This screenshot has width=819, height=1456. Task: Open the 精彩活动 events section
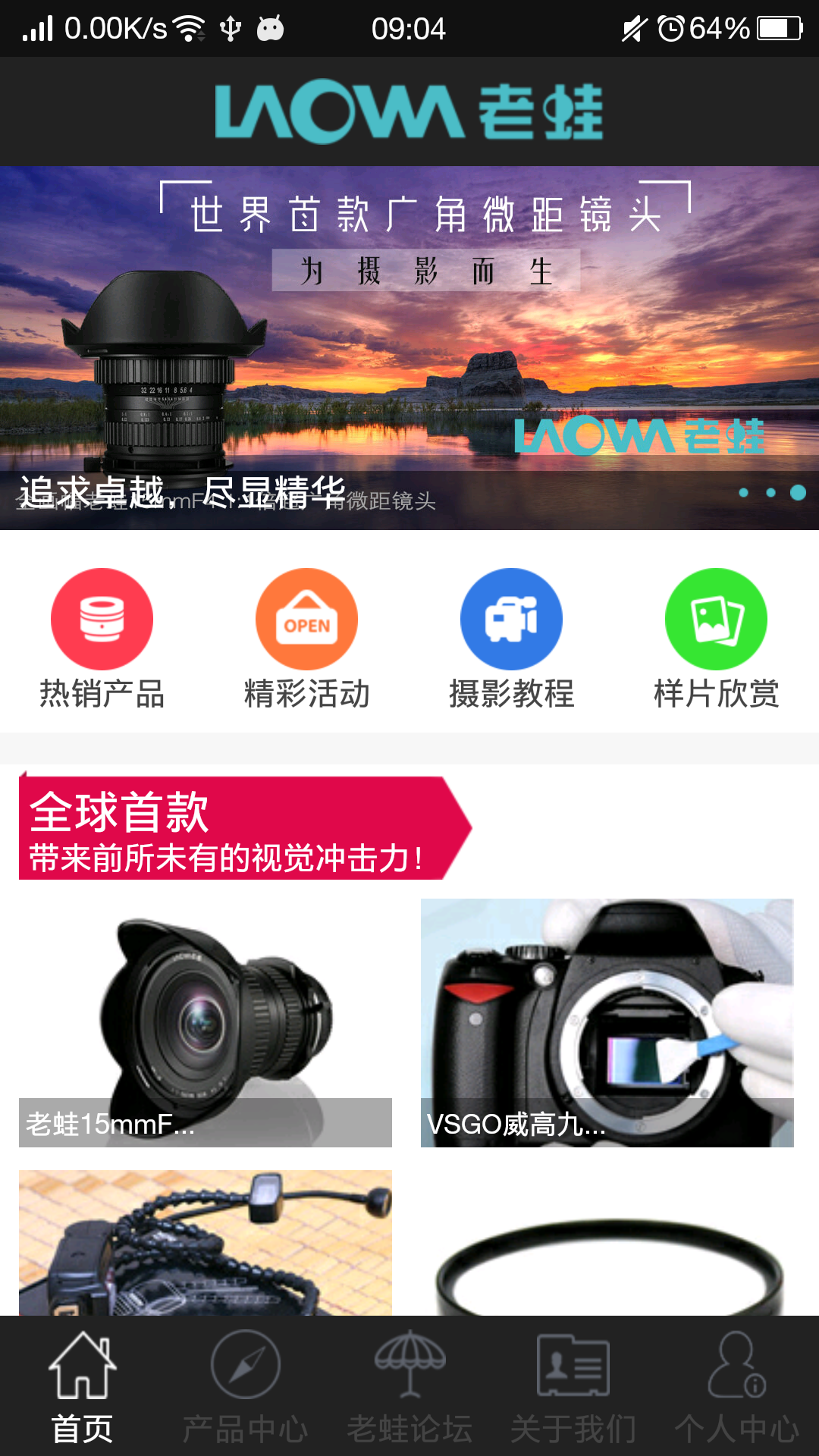pyautogui.click(x=306, y=637)
